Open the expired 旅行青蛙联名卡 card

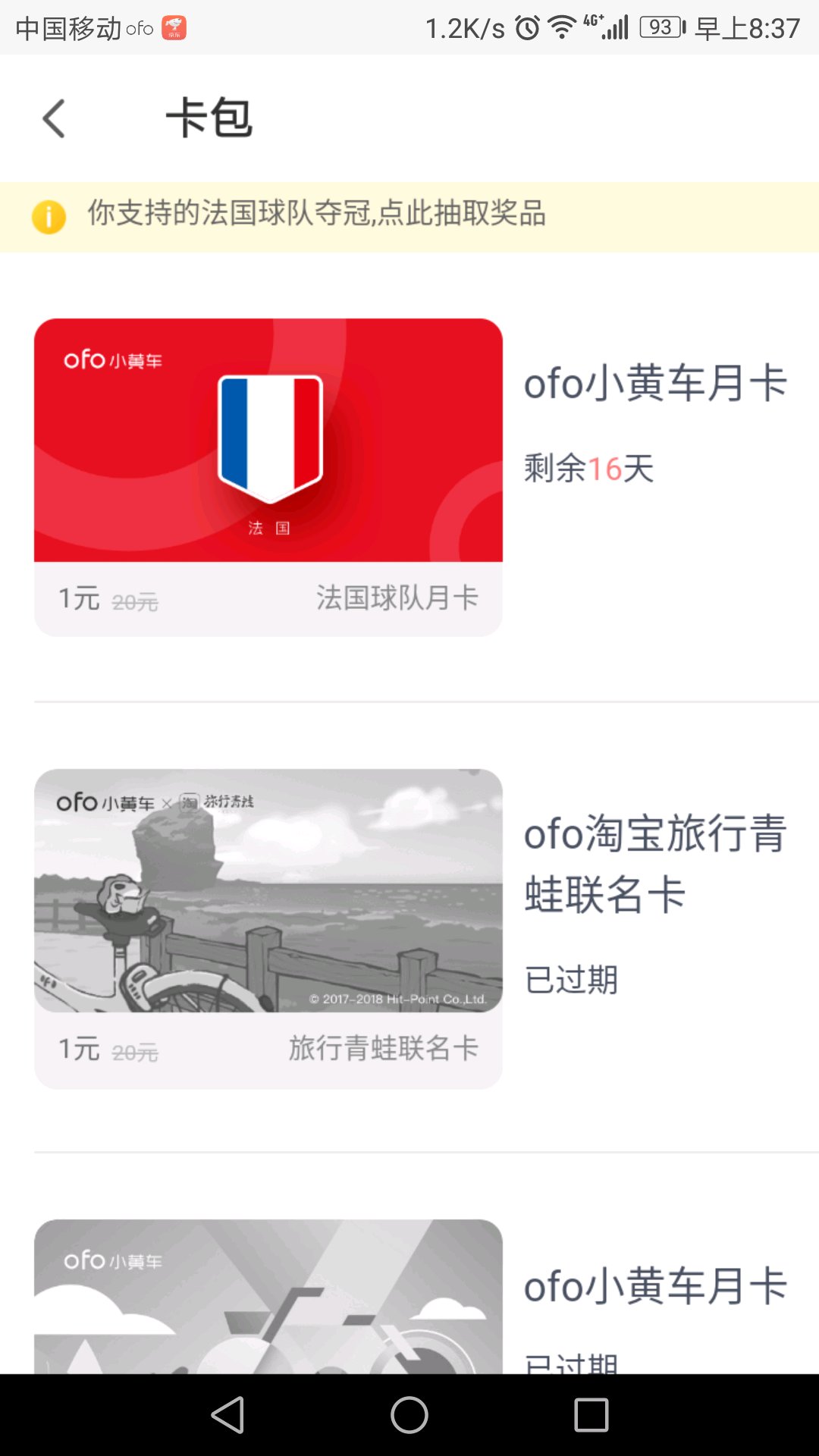tap(268, 928)
